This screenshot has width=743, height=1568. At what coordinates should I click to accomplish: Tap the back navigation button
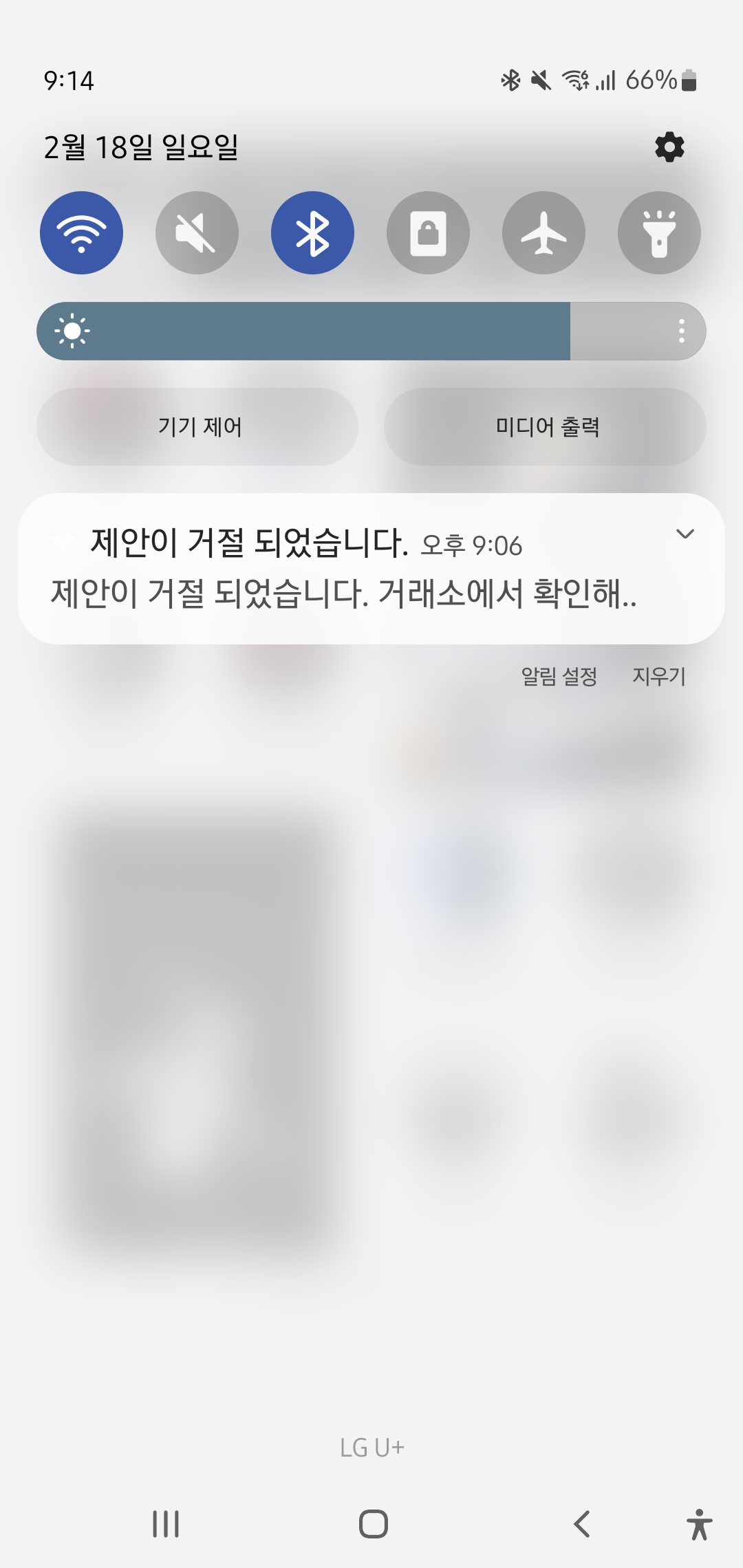(x=582, y=1524)
